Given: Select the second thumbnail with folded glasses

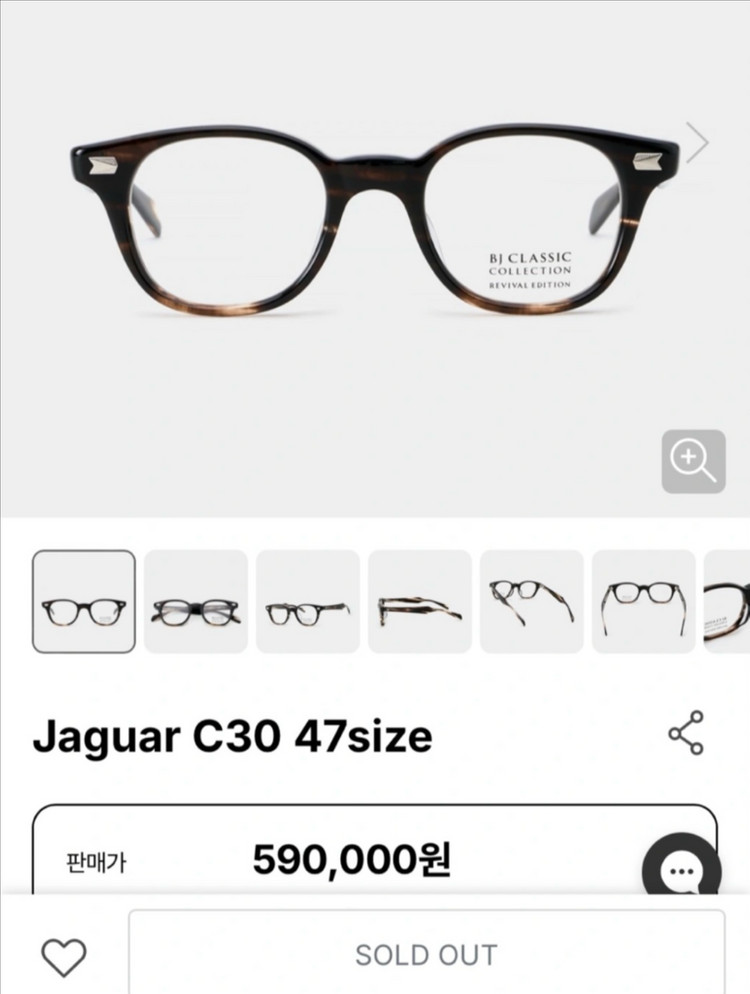Looking at the screenshot, I should (196, 601).
